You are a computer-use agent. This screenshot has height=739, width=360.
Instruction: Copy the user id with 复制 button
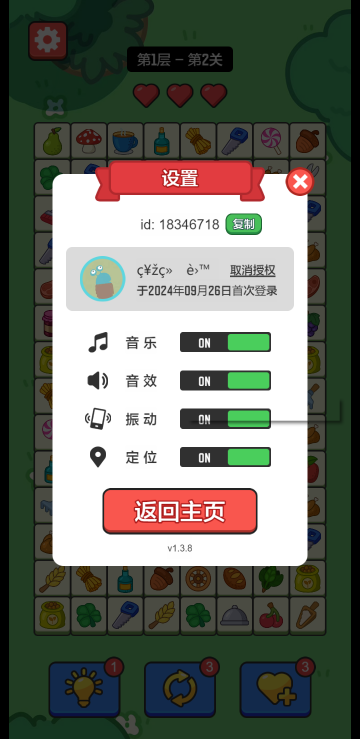click(x=244, y=224)
